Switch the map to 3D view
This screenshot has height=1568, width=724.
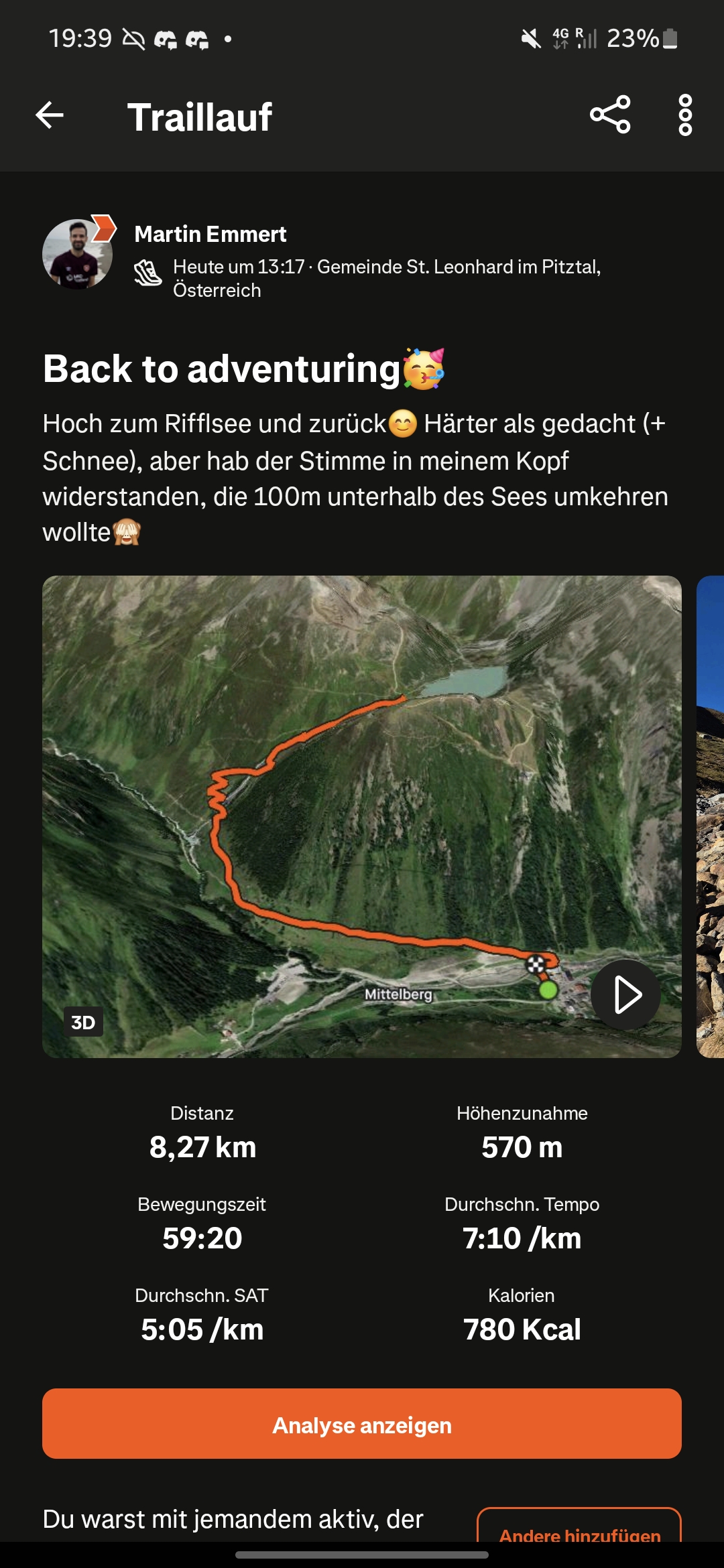[83, 1022]
